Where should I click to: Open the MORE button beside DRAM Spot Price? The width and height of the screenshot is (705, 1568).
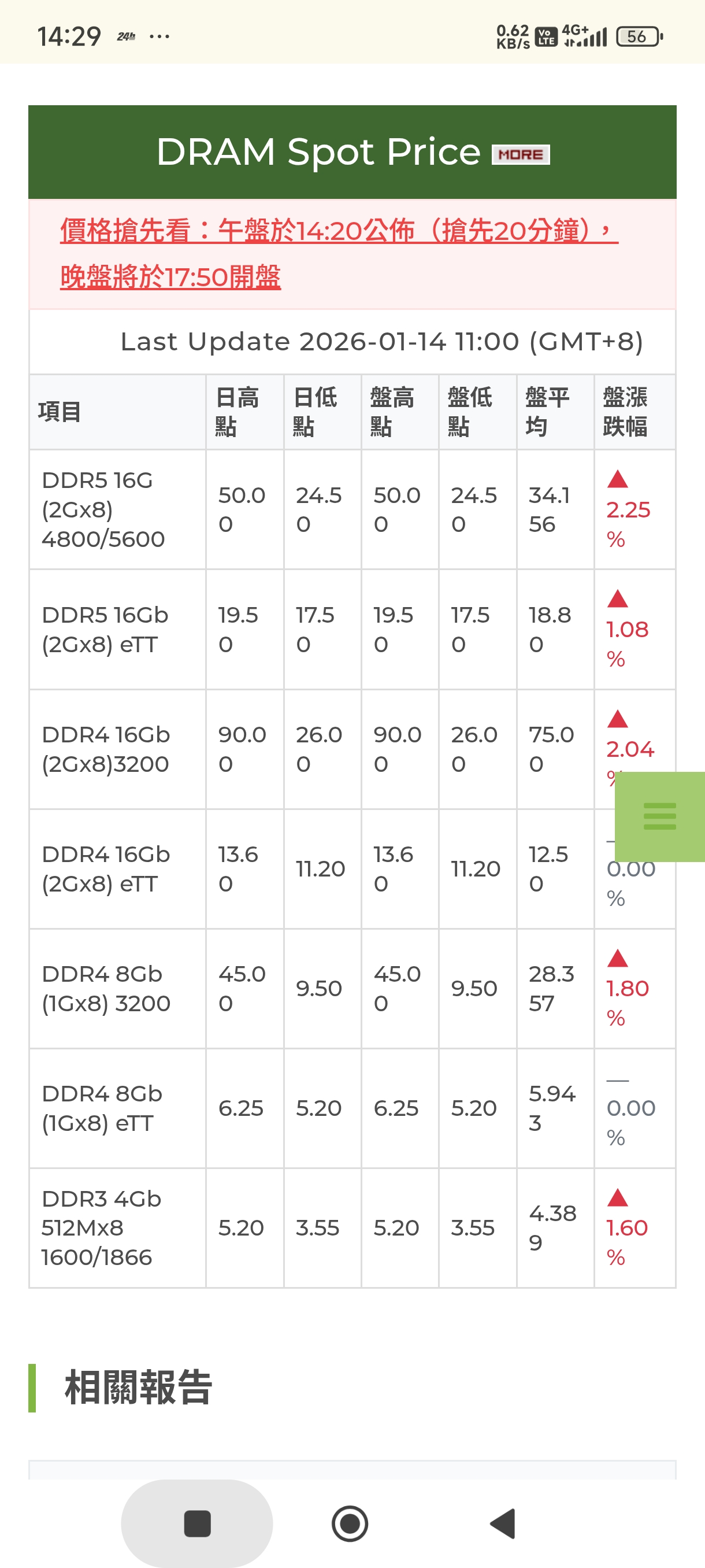[520, 154]
